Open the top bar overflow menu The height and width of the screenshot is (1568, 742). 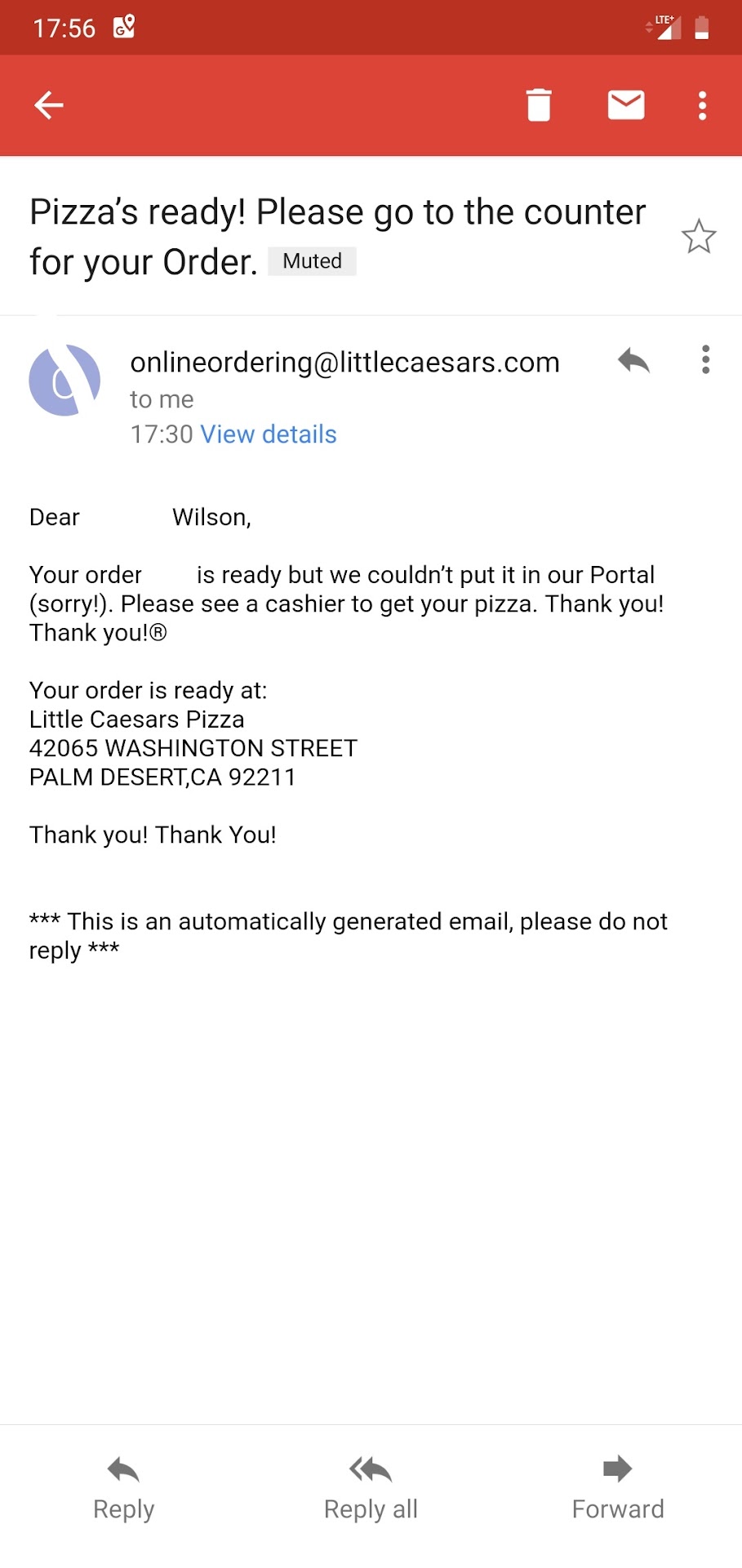pyautogui.click(x=702, y=105)
